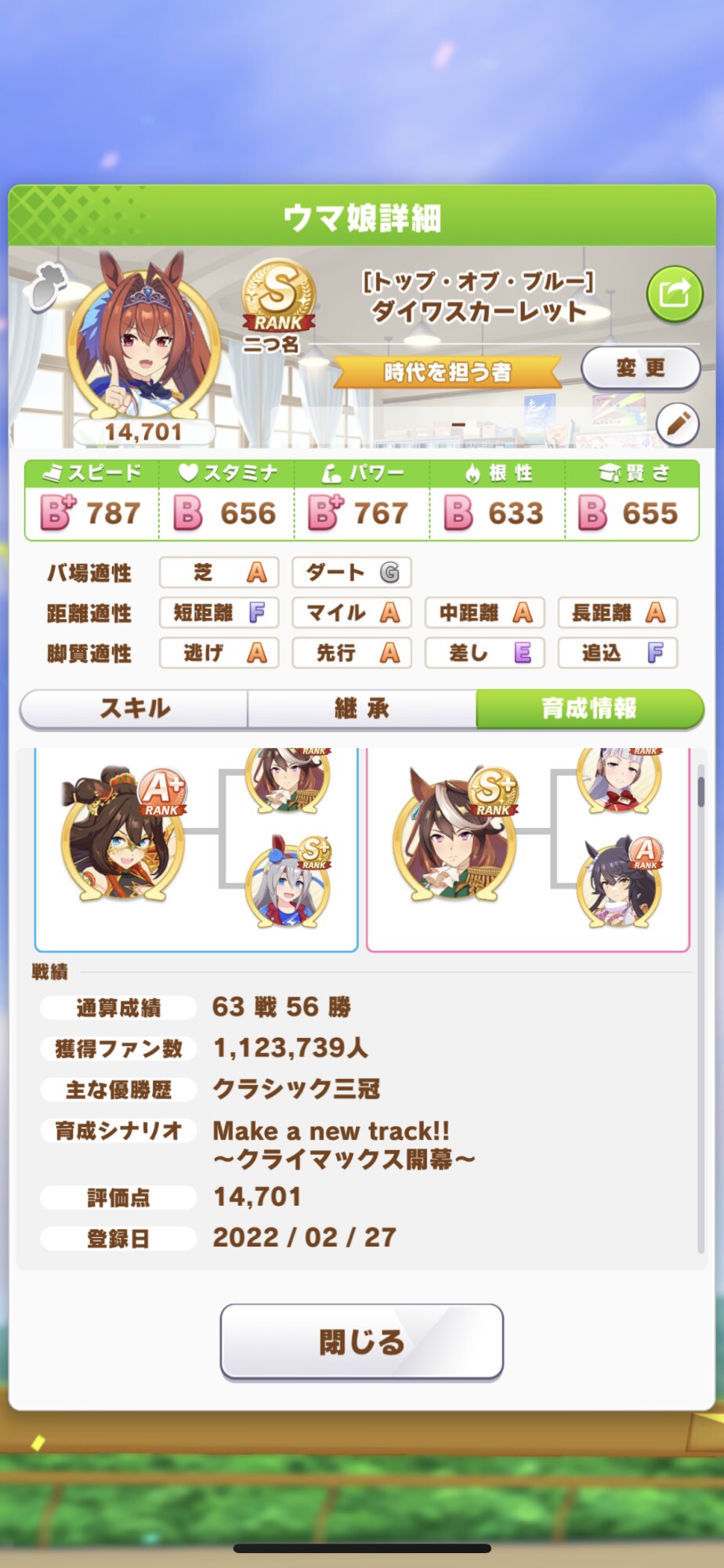This screenshot has width=724, height=1568.
Task: Select the 育成情報 tab
Action: (x=589, y=709)
